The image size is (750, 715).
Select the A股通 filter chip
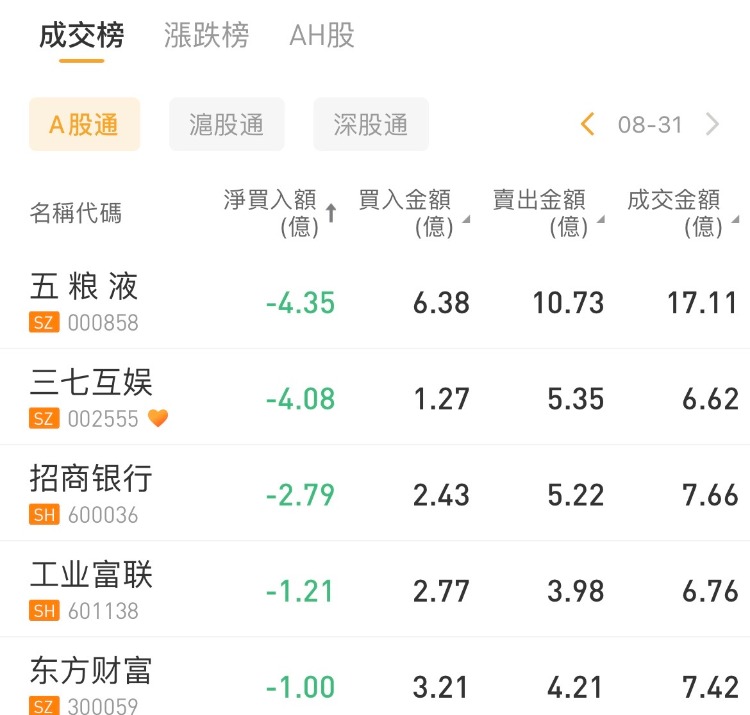point(84,125)
